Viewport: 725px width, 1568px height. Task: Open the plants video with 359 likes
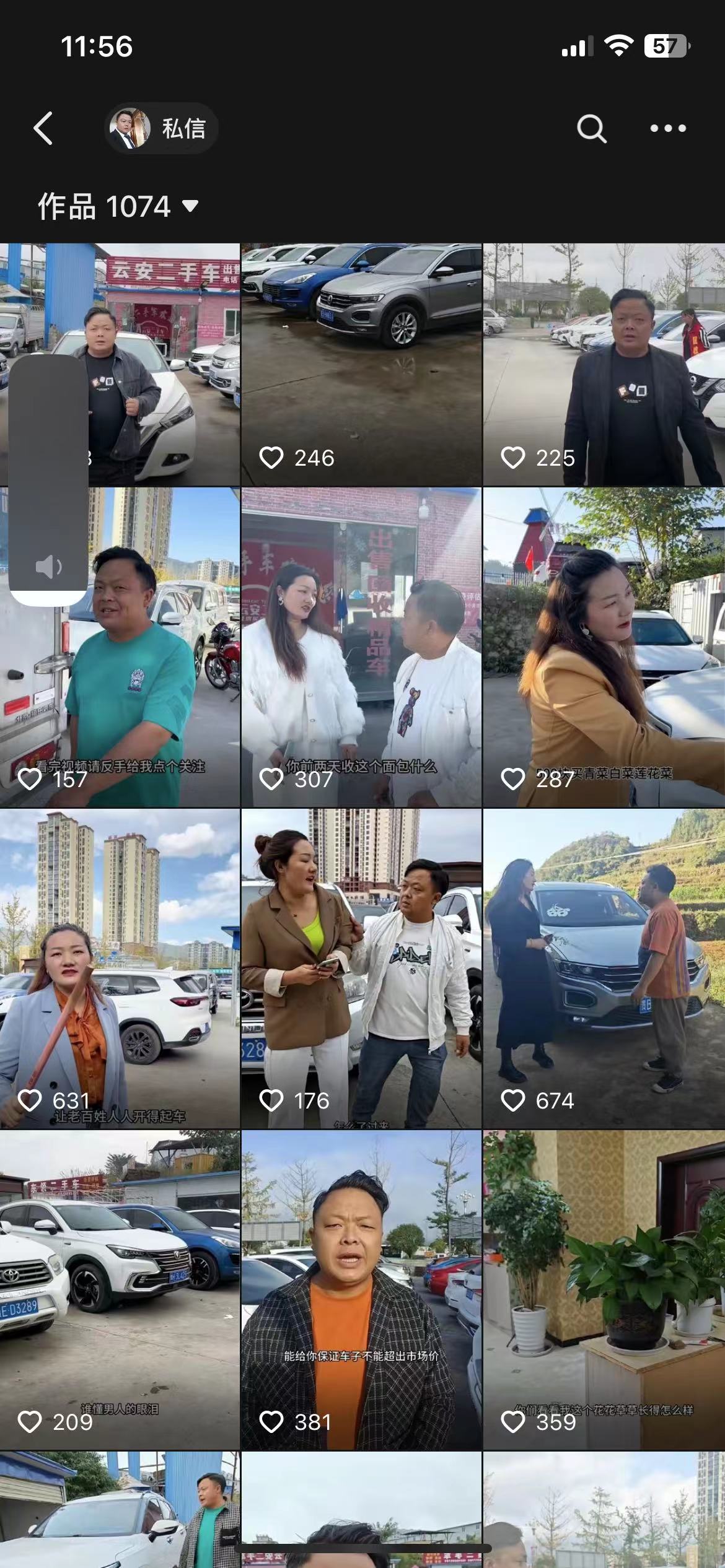[x=603, y=1289]
